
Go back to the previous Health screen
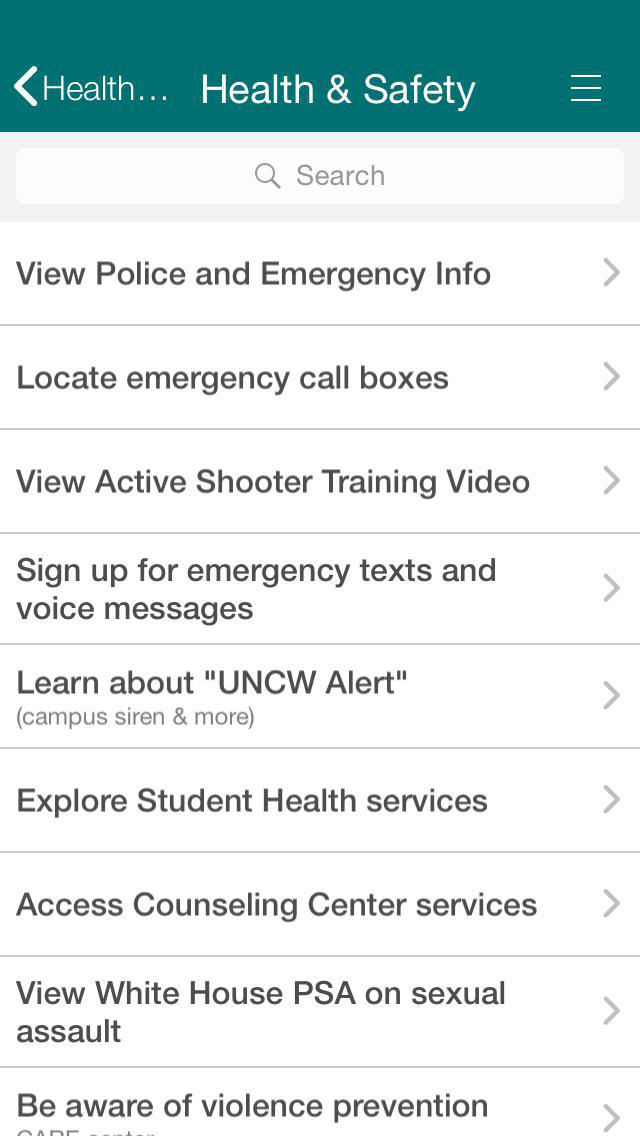coord(91,88)
